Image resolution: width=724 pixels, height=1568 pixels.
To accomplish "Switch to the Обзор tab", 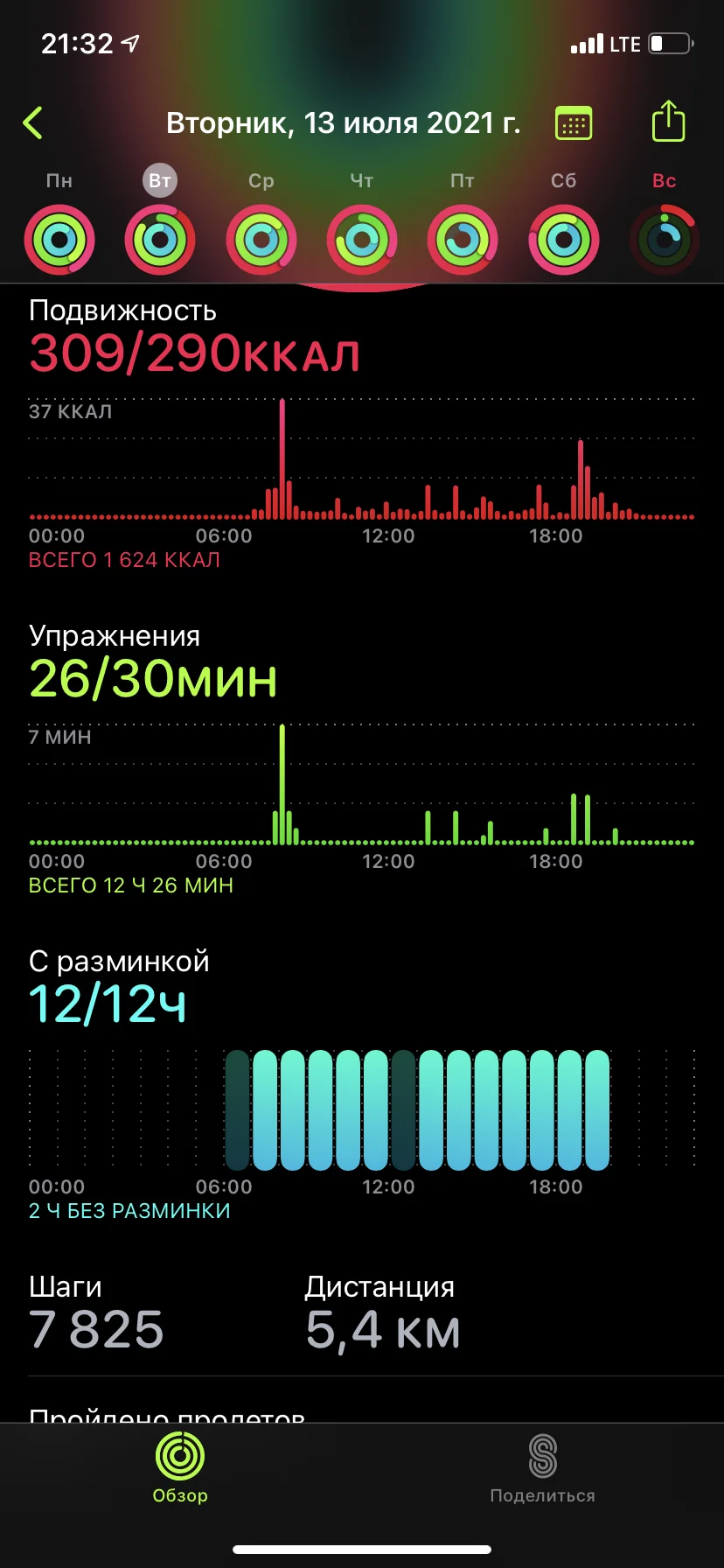I will [180, 1467].
